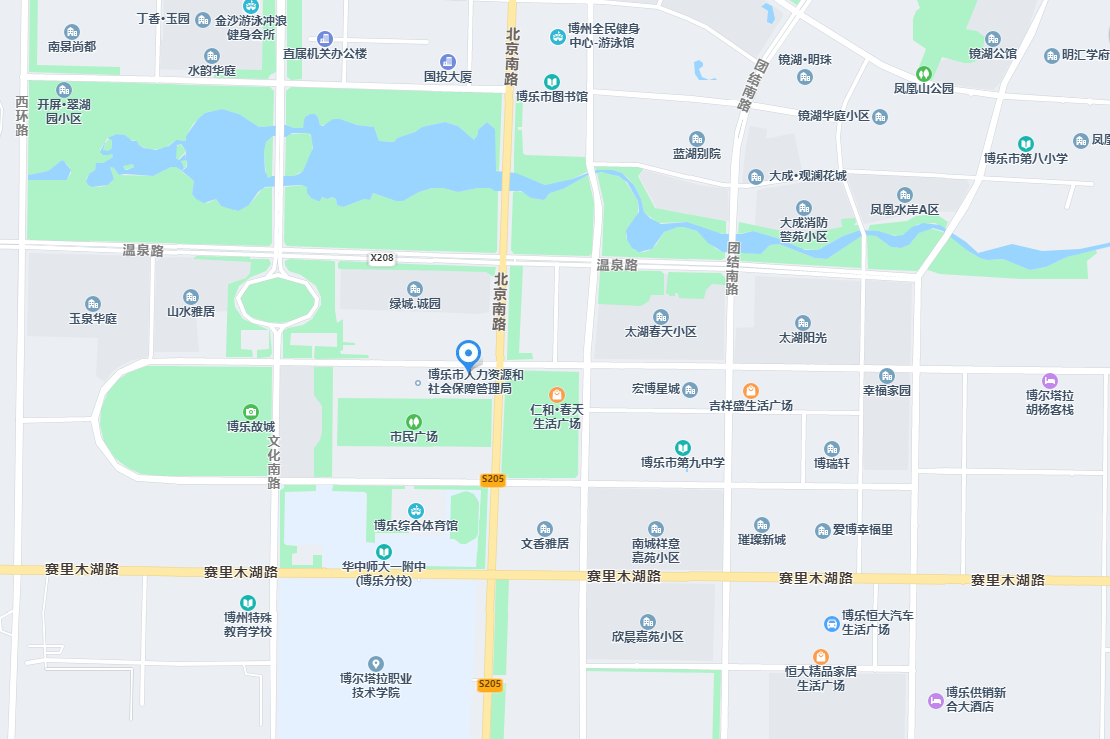Screen dimensions: 1110x739
Task: Tap the 博尔塔拉职业技术学院 marker
Action: click(x=376, y=663)
